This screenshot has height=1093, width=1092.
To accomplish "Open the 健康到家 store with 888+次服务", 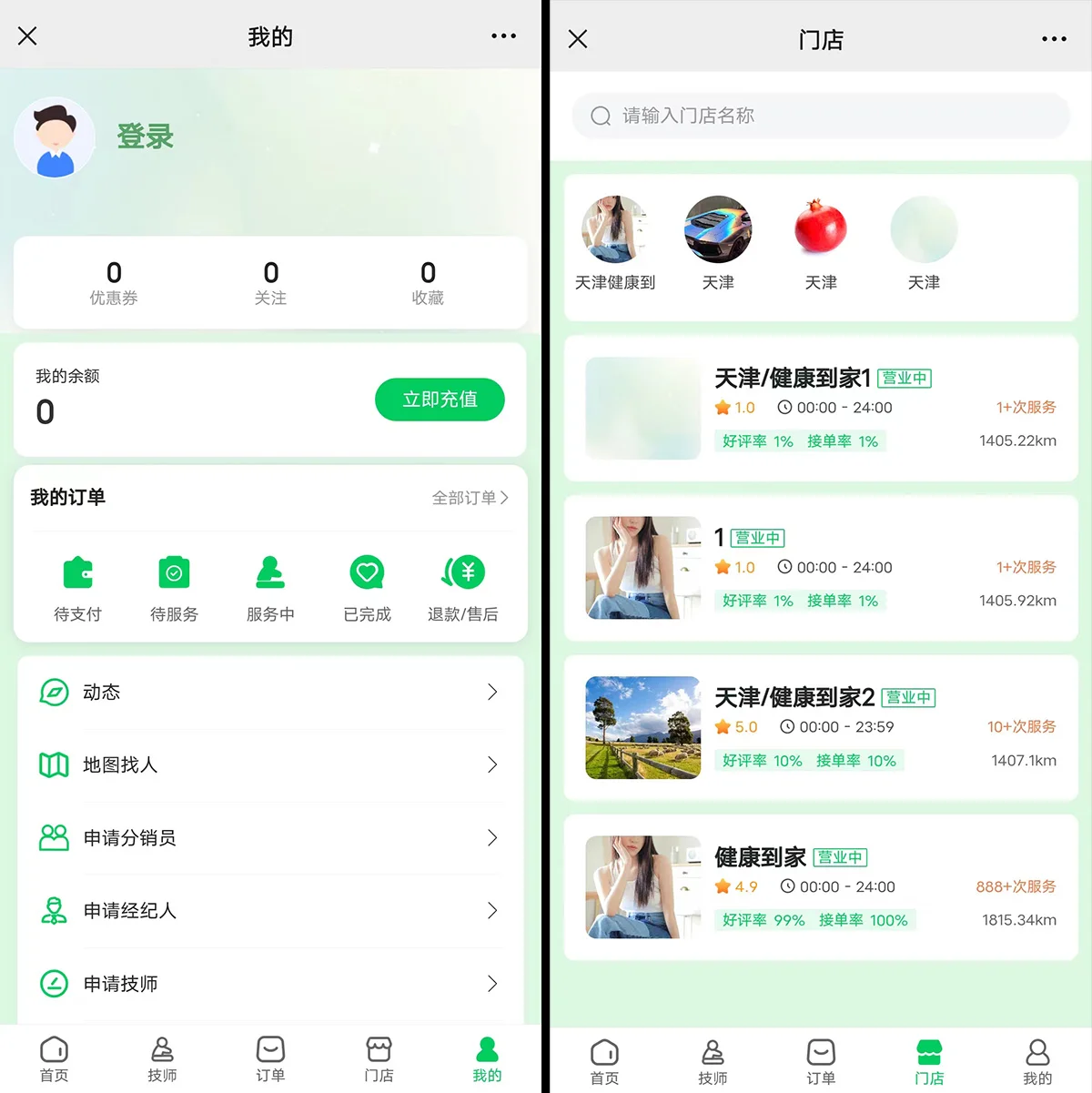I will tap(821, 887).
